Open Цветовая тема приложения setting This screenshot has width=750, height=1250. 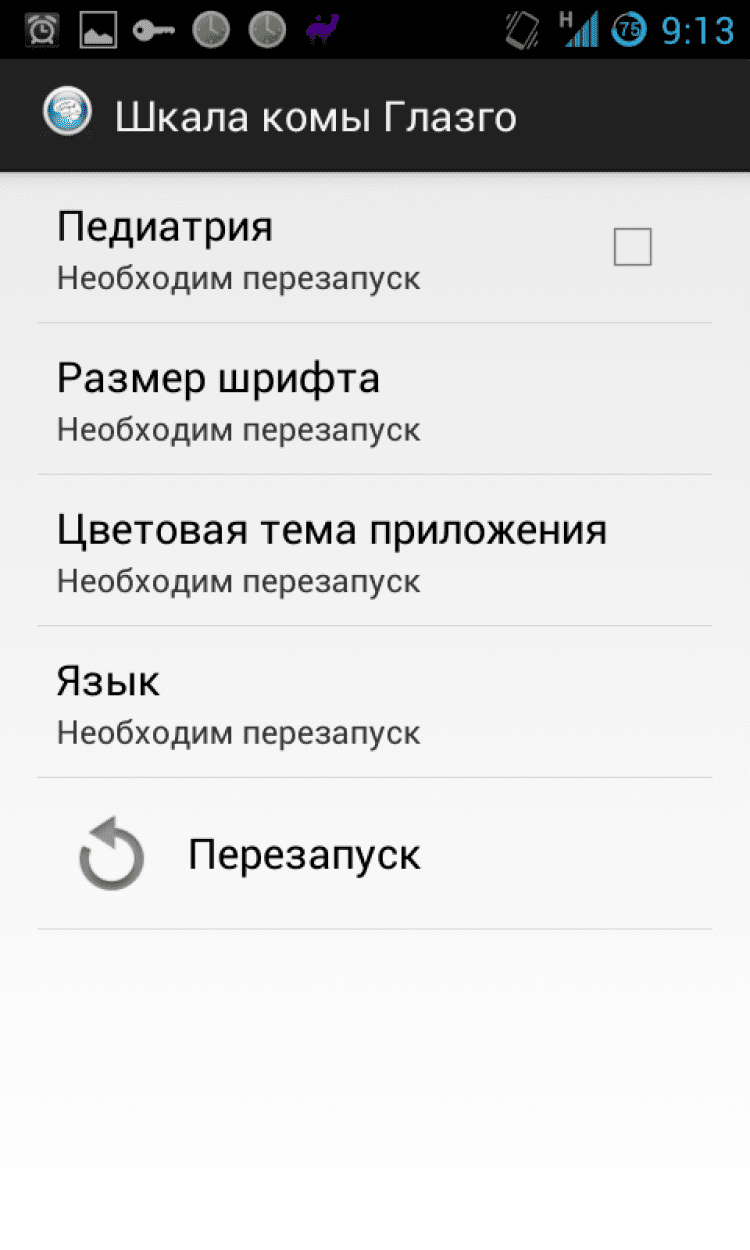coord(374,551)
